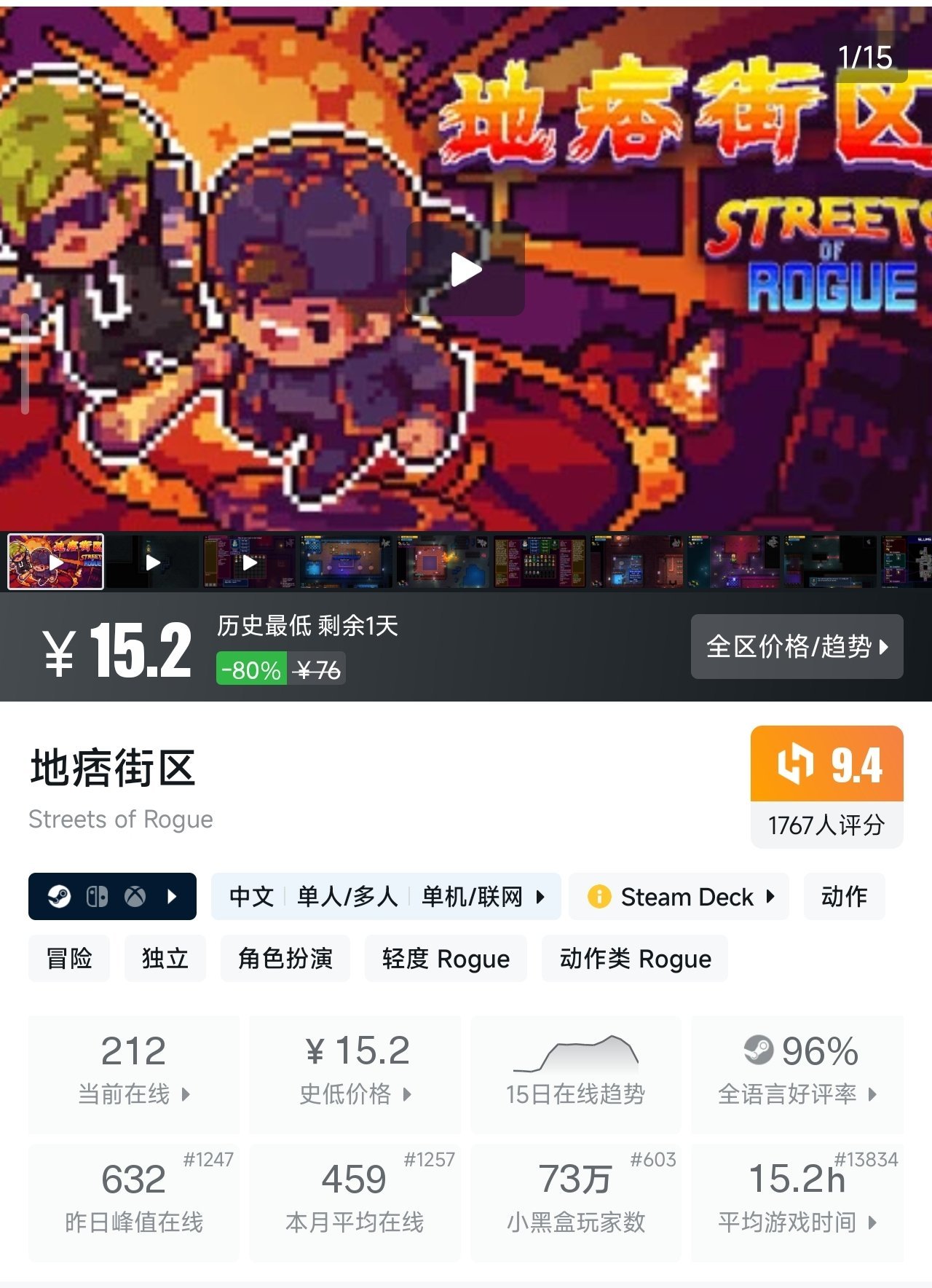Open the 9.4 rating score card

point(826,786)
